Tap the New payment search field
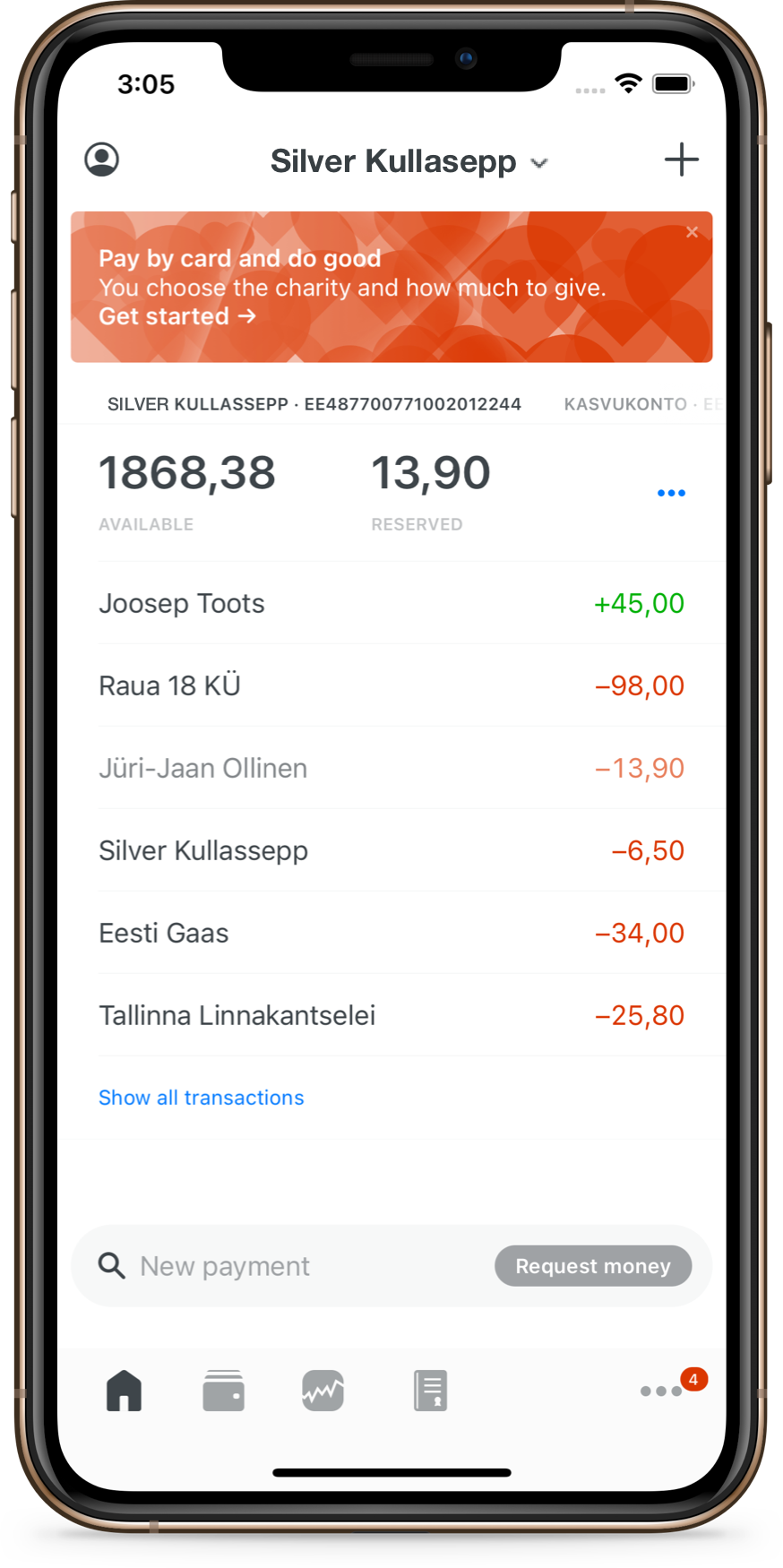783x1568 pixels. coord(269,1266)
